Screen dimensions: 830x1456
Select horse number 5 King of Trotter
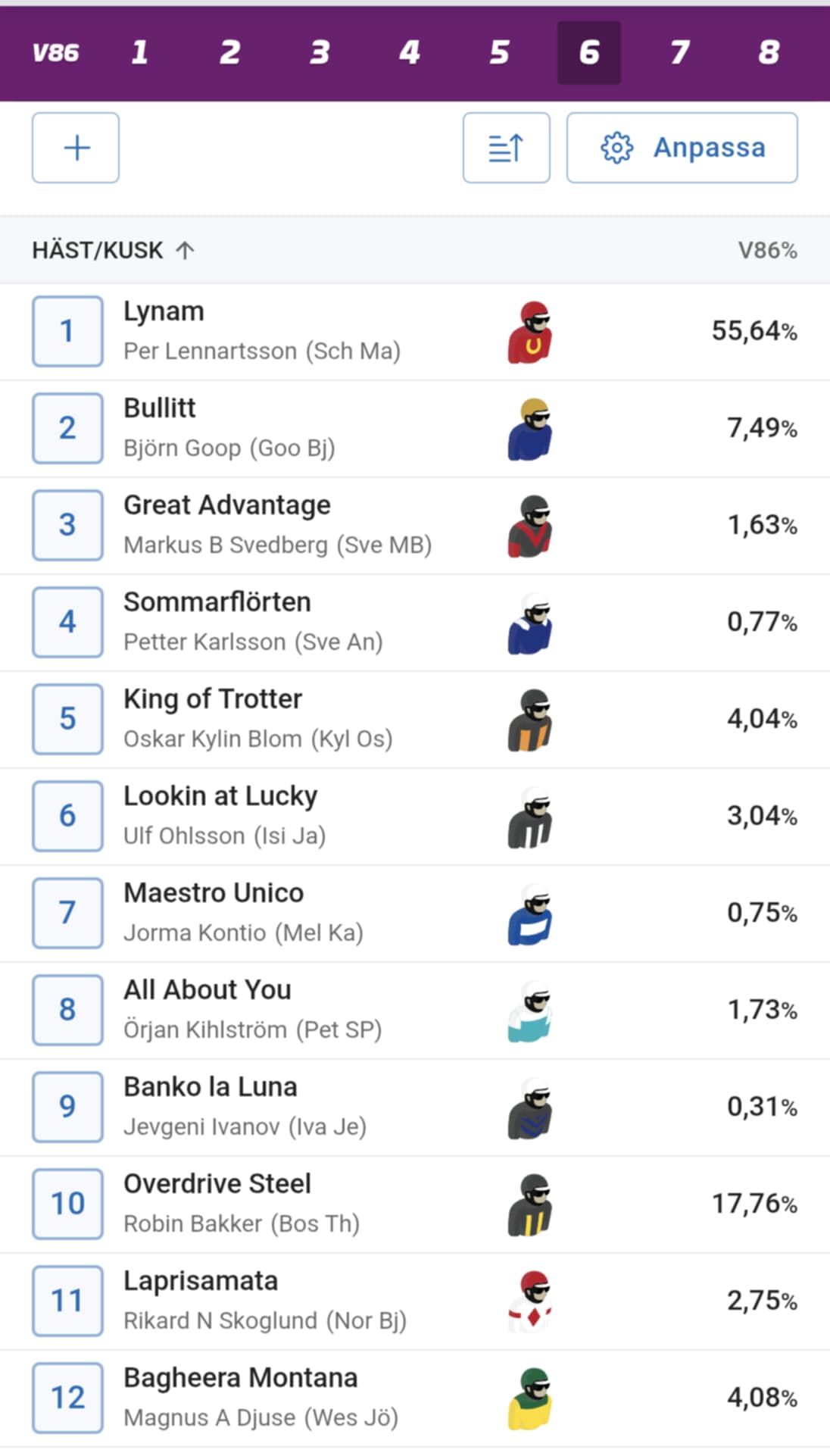pyautogui.click(x=67, y=719)
